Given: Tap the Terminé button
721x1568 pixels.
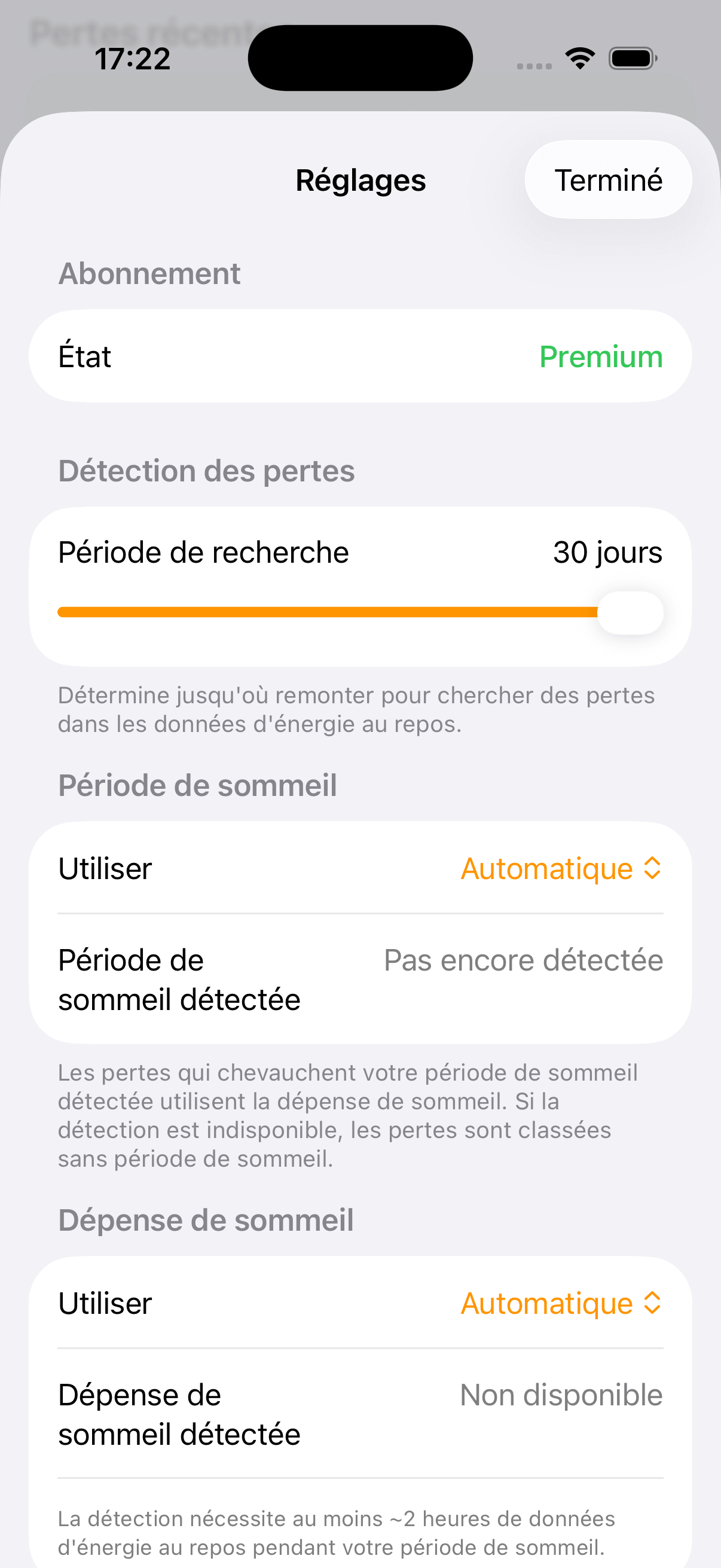Looking at the screenshot, I should point(608,179).
